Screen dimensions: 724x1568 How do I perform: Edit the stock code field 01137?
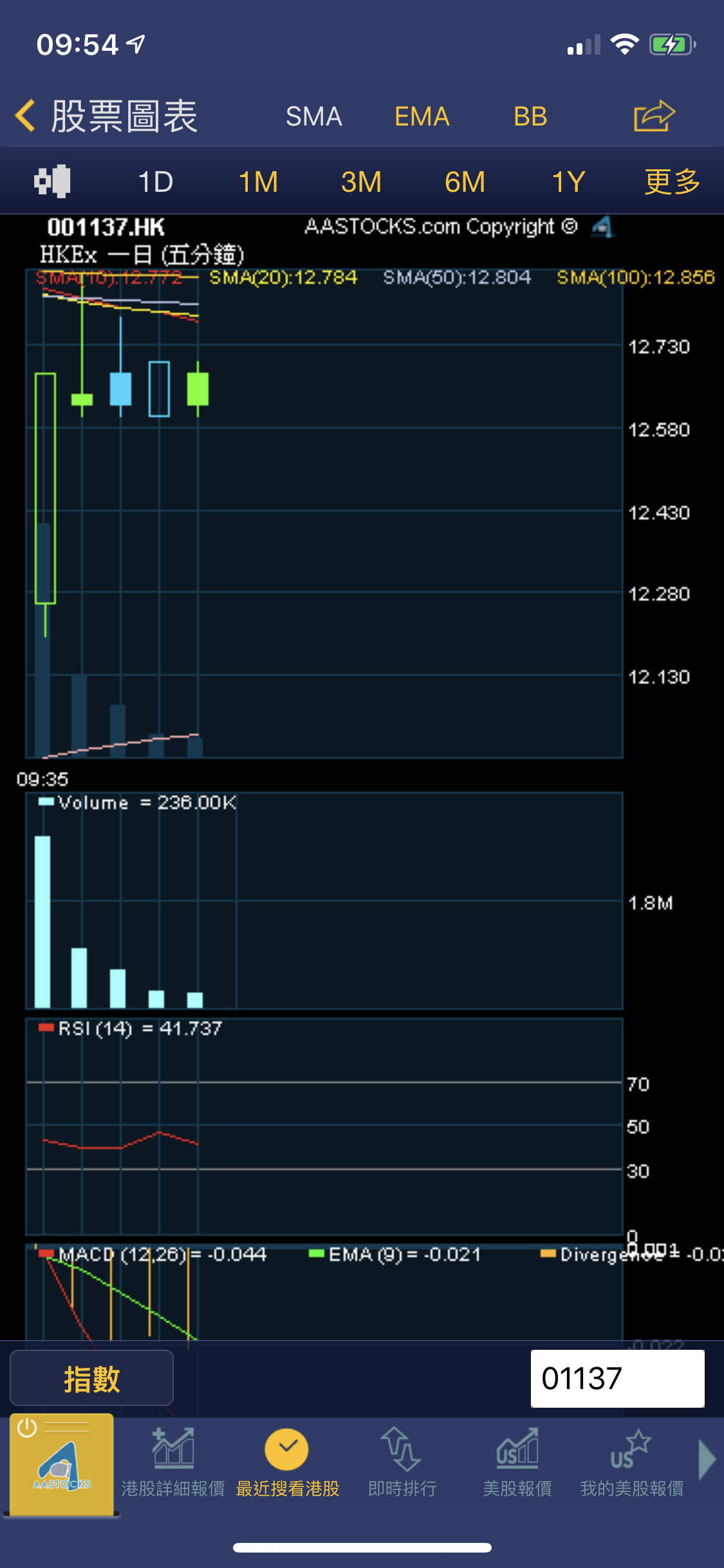pyautogui.click(x=617, y=1379)
